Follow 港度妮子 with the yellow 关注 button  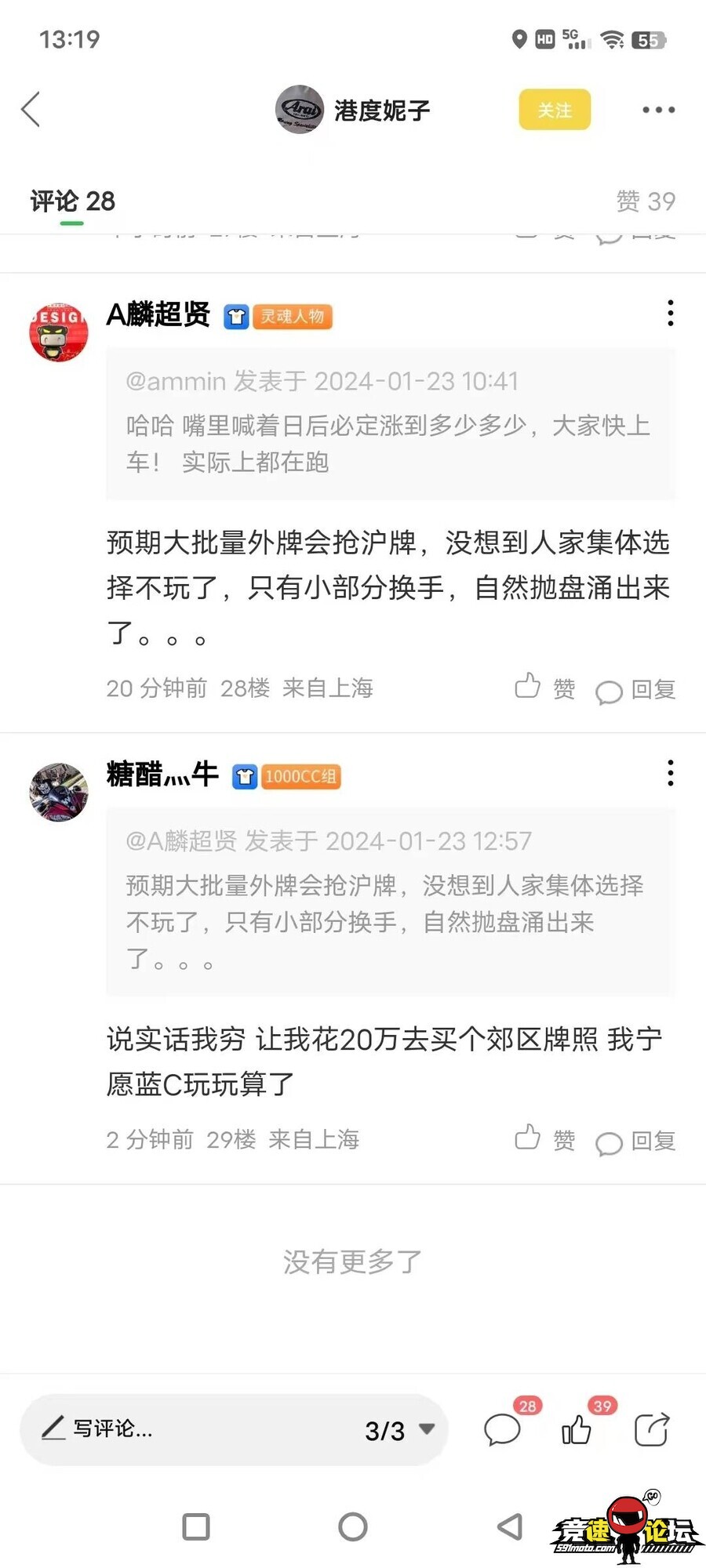point(555,110)
